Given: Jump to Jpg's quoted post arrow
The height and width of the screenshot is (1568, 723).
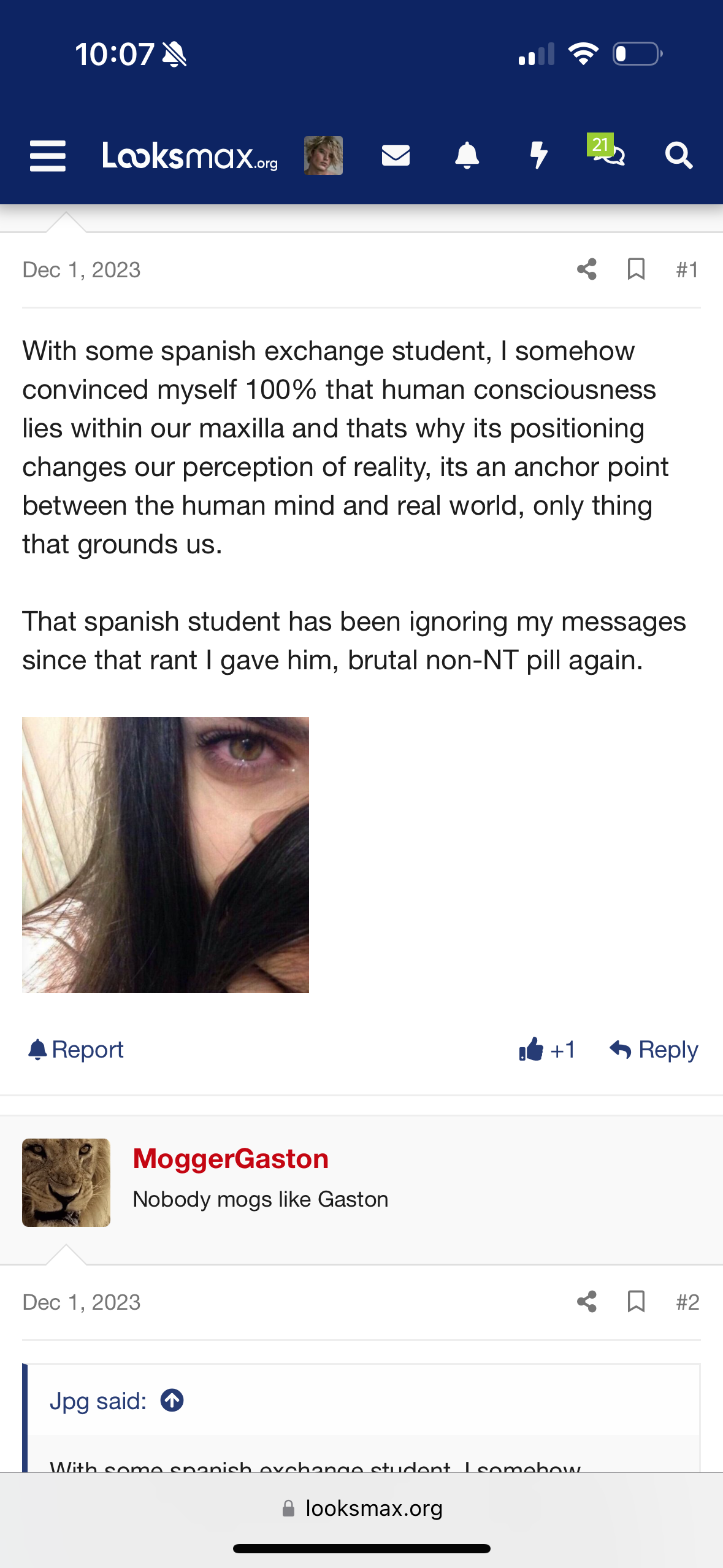Looking at the screenshot, I should click(172, 1401).
